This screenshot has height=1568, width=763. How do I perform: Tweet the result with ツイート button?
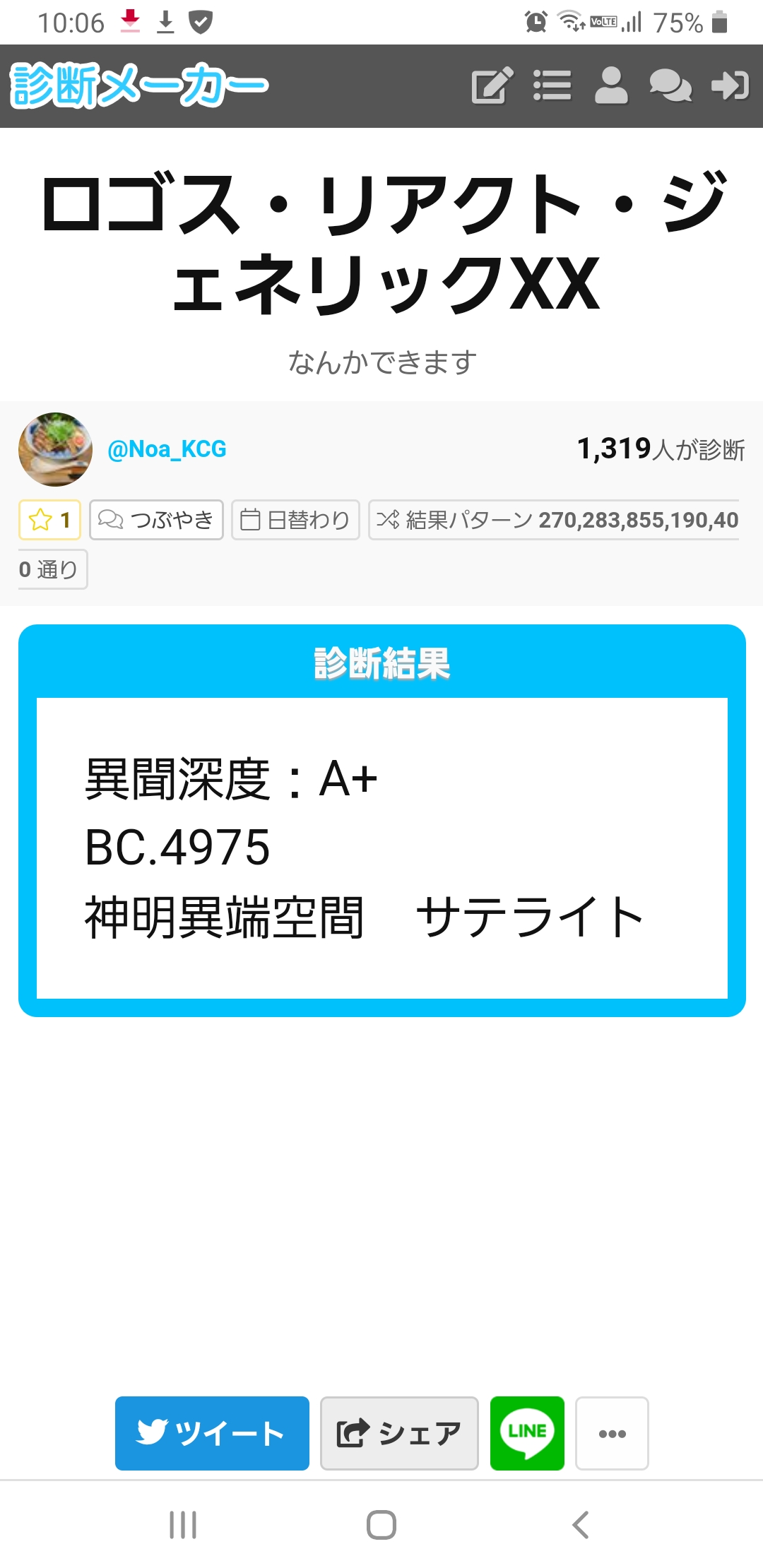212,1433
